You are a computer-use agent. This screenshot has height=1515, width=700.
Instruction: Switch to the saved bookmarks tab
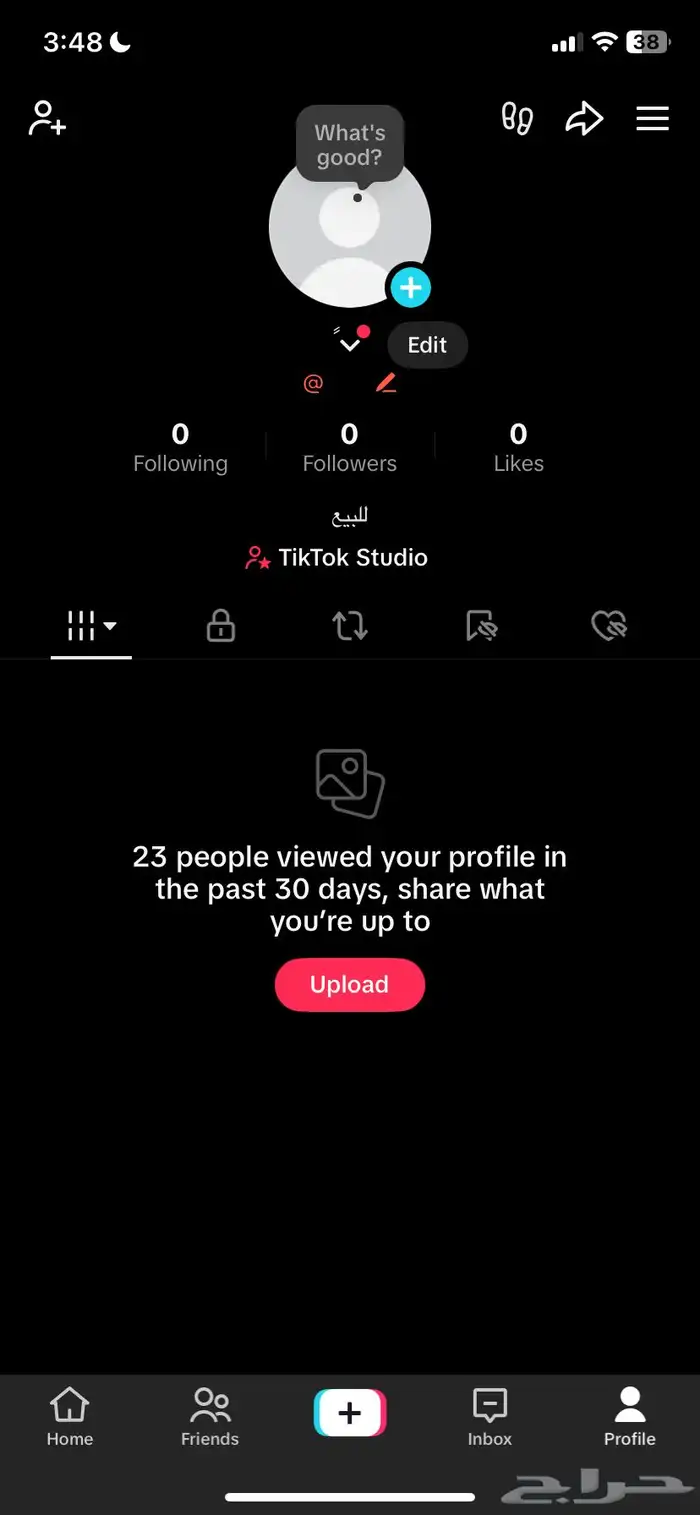tap(480, 627)
